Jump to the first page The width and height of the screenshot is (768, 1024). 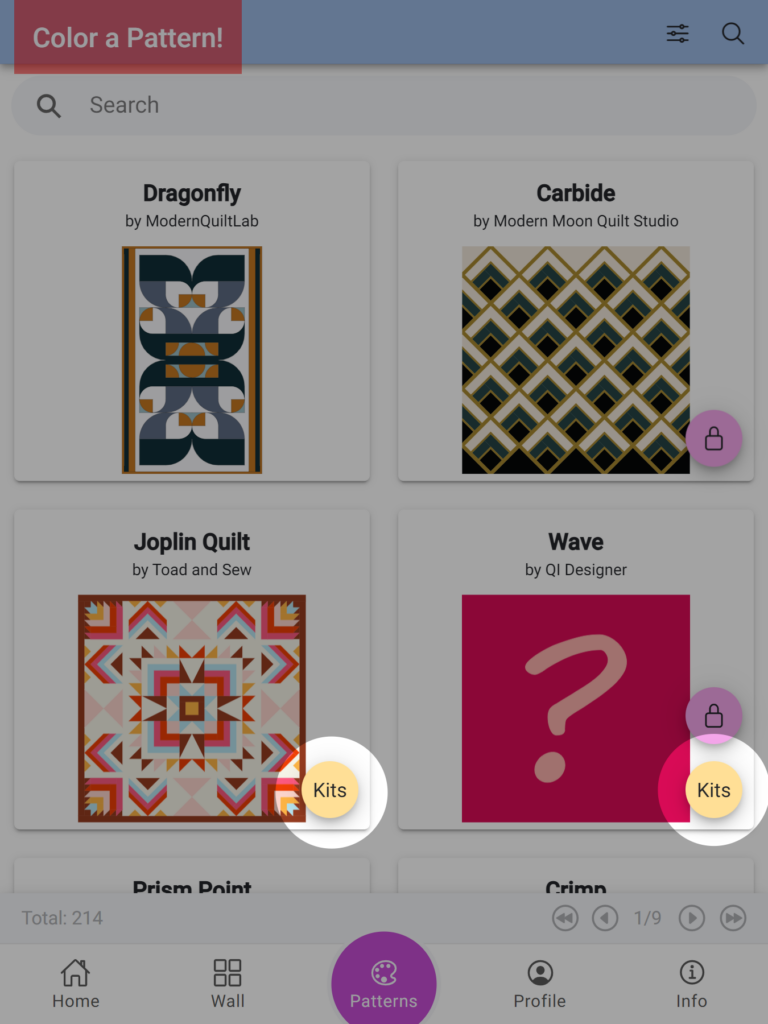[x=565, y=918]
